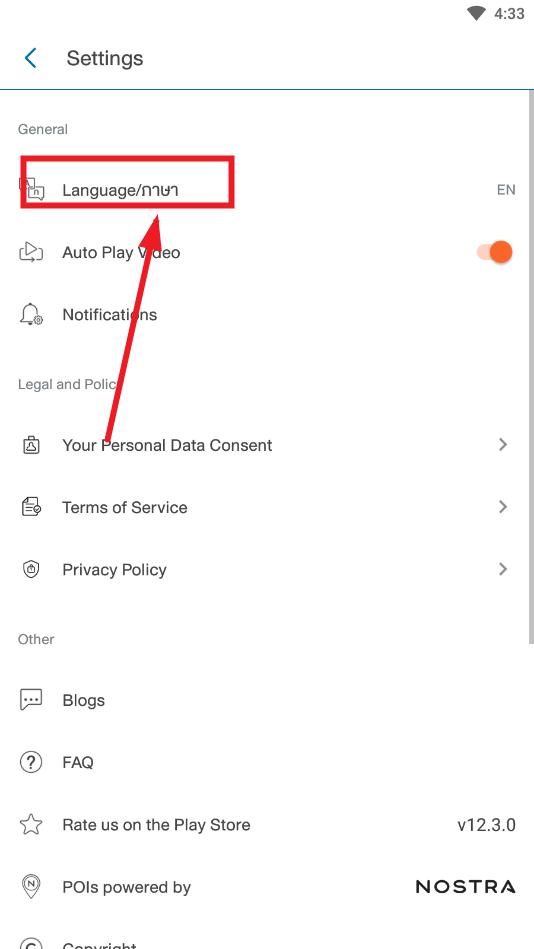Viewport: 534px width, 949px height.
Task: Open the Blogs row
Action: tap(267, 700)
